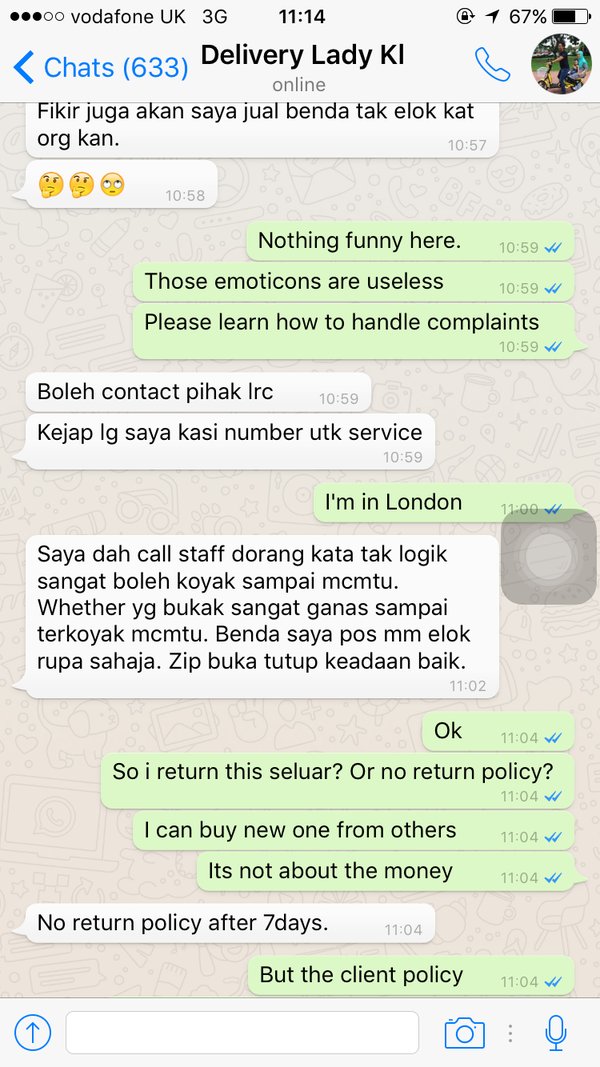Tap the microphone voice message icon
This screenshot has width=600, height=1067.
(556, 1033)
